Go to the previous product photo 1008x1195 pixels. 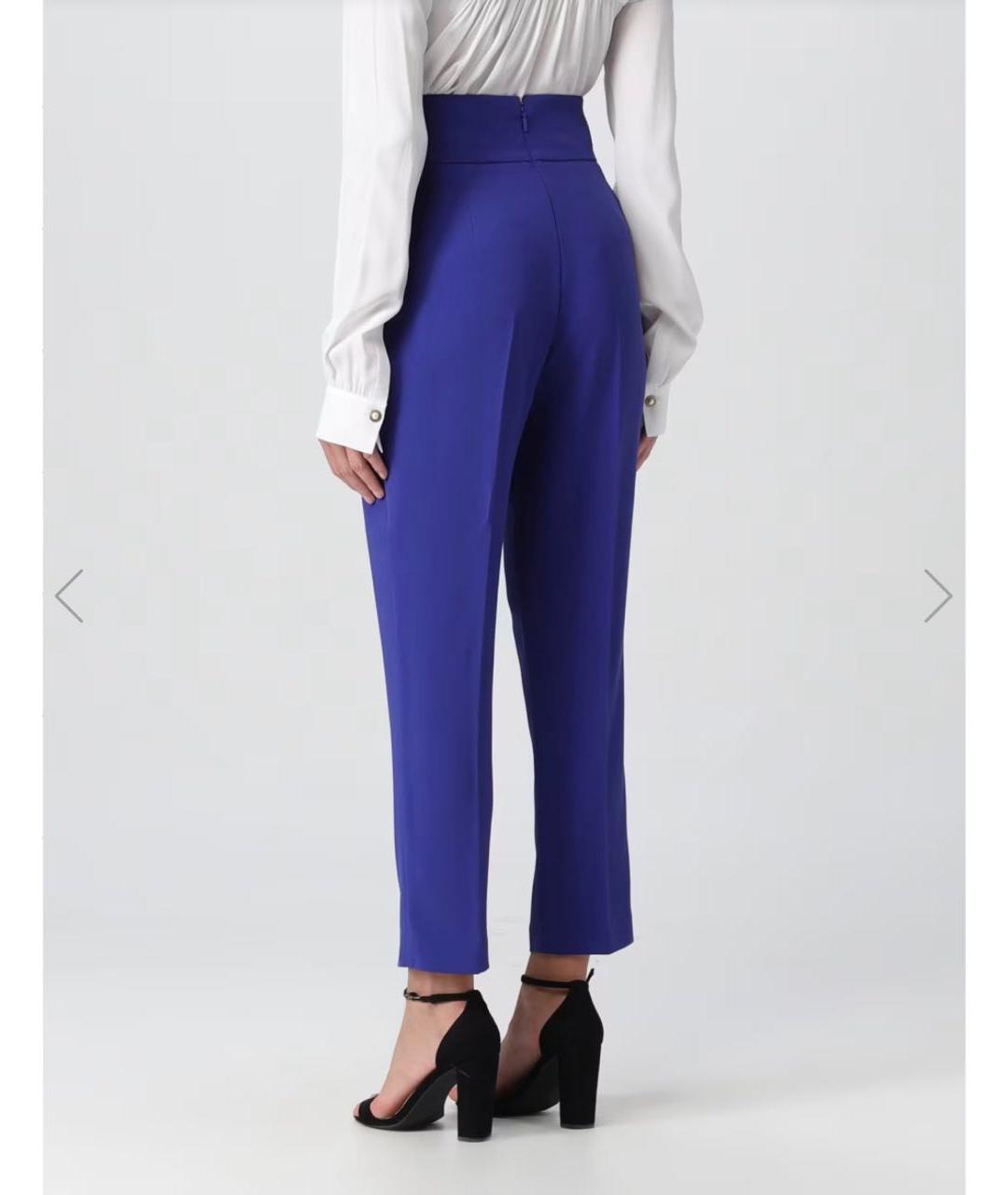[x=70, y=596]
